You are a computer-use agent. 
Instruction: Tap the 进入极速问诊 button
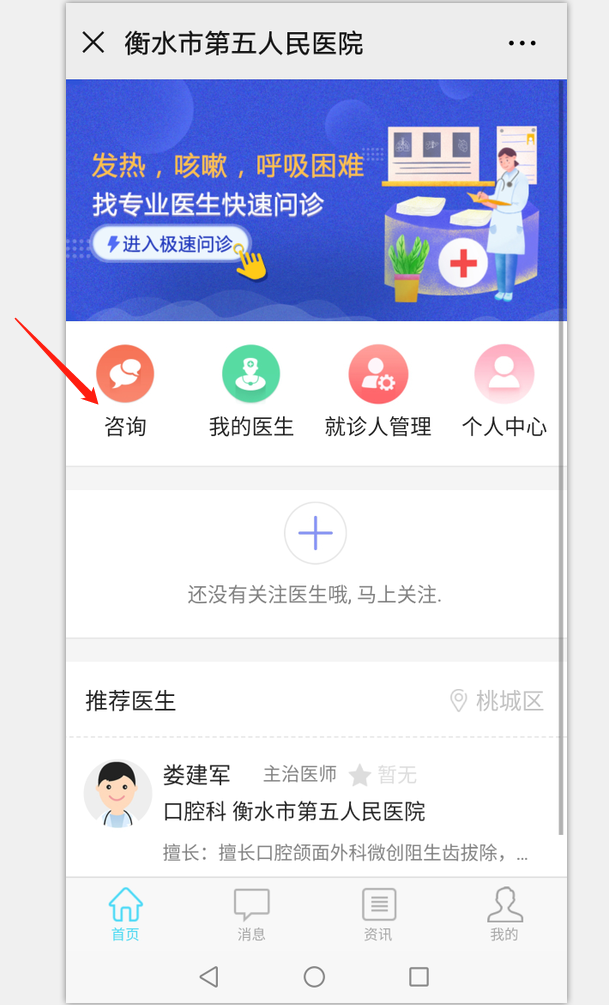[x=172, y=244]
